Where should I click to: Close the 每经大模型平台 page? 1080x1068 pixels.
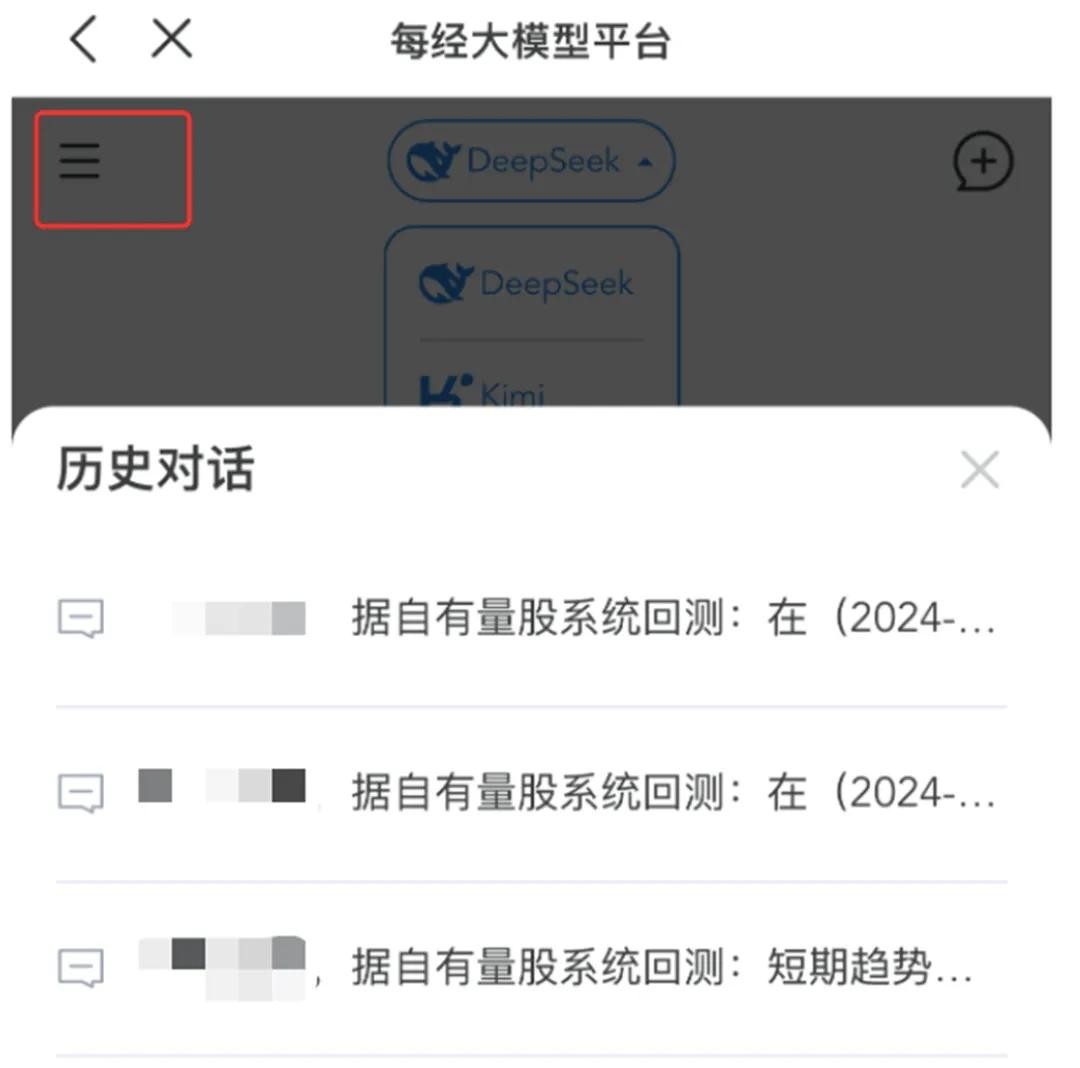pos(171,41)
